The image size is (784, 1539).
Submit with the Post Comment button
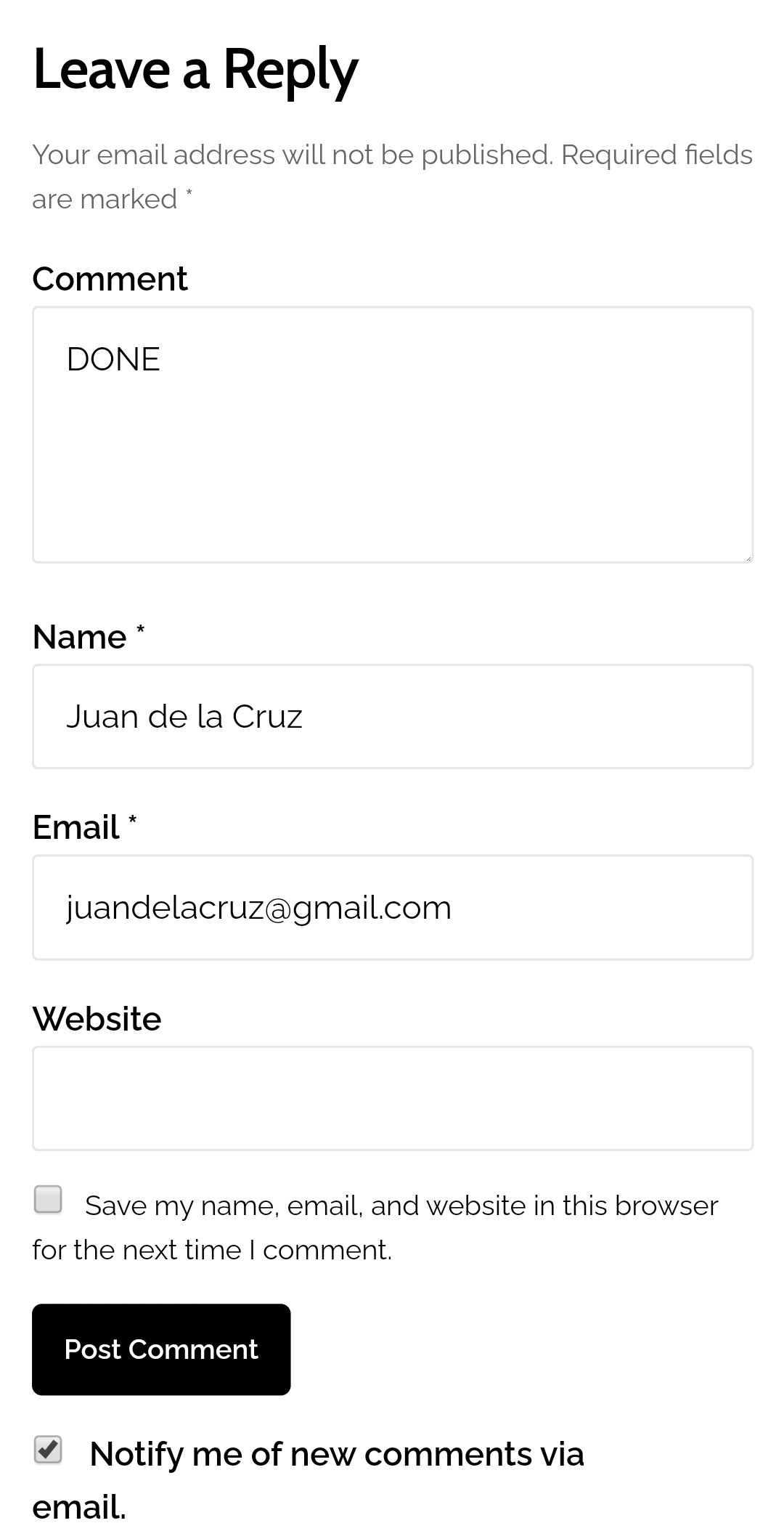(x=161, y=1349)
